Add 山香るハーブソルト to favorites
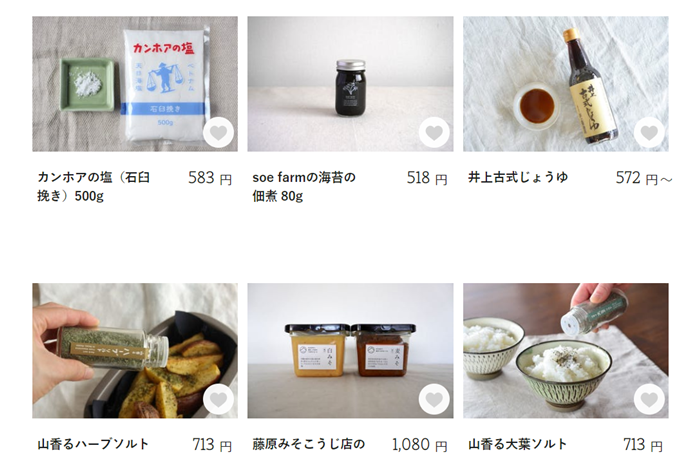700x455 pixels. (x=218, y=399)
